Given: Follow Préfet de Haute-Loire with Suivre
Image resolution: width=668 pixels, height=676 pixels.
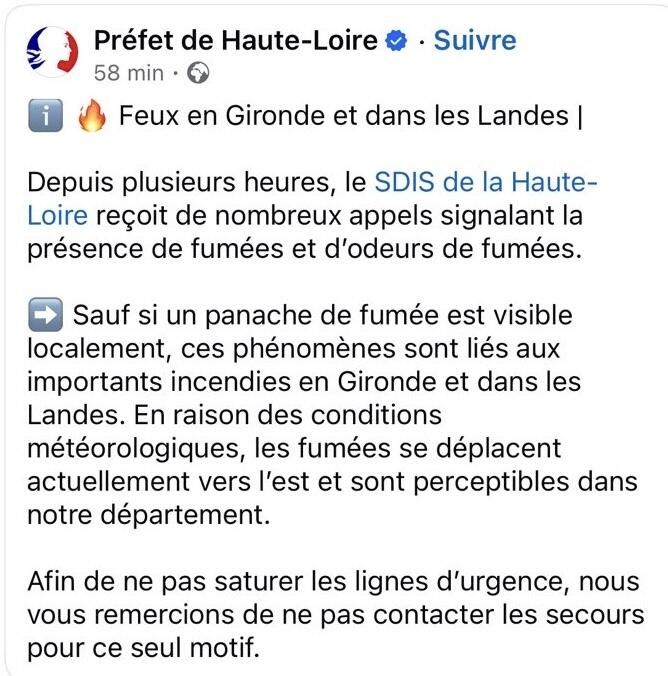Looking at the screenshot, I should [x=475, y=41].
